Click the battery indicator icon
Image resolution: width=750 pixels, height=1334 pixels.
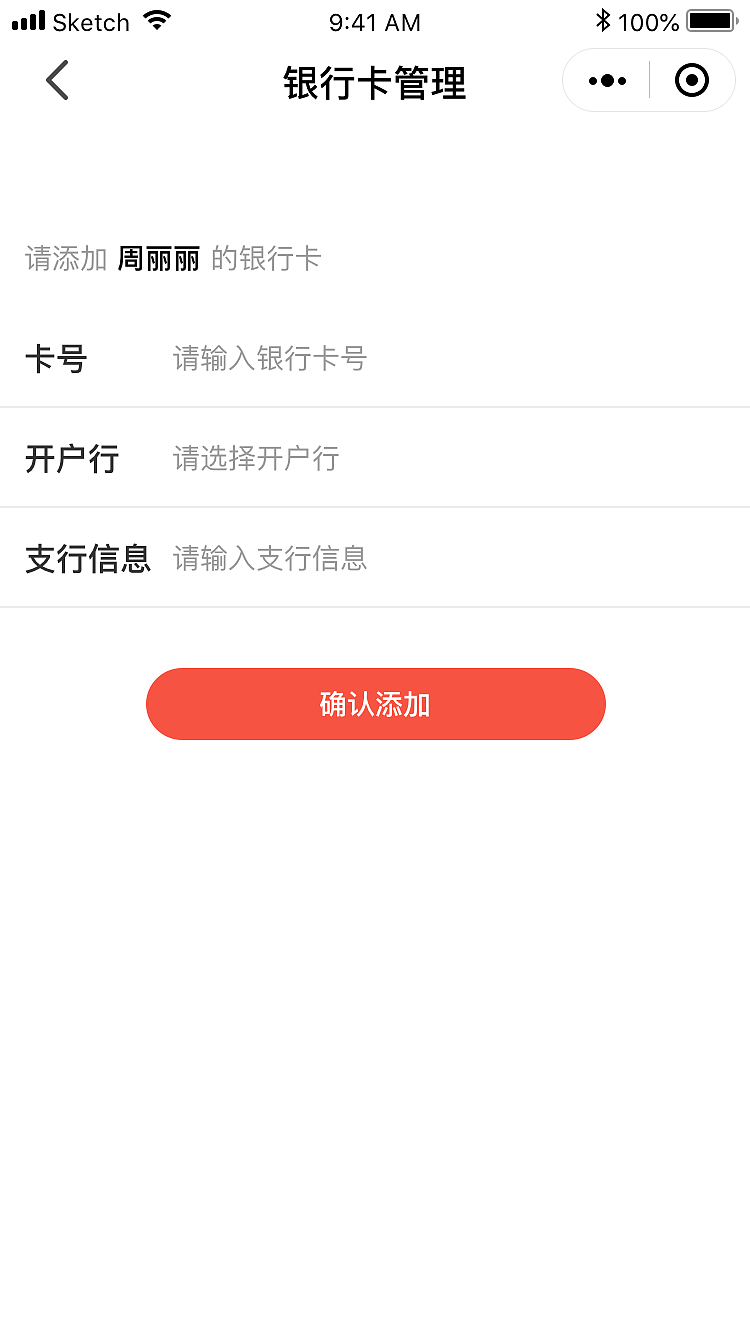click(710, 19)
